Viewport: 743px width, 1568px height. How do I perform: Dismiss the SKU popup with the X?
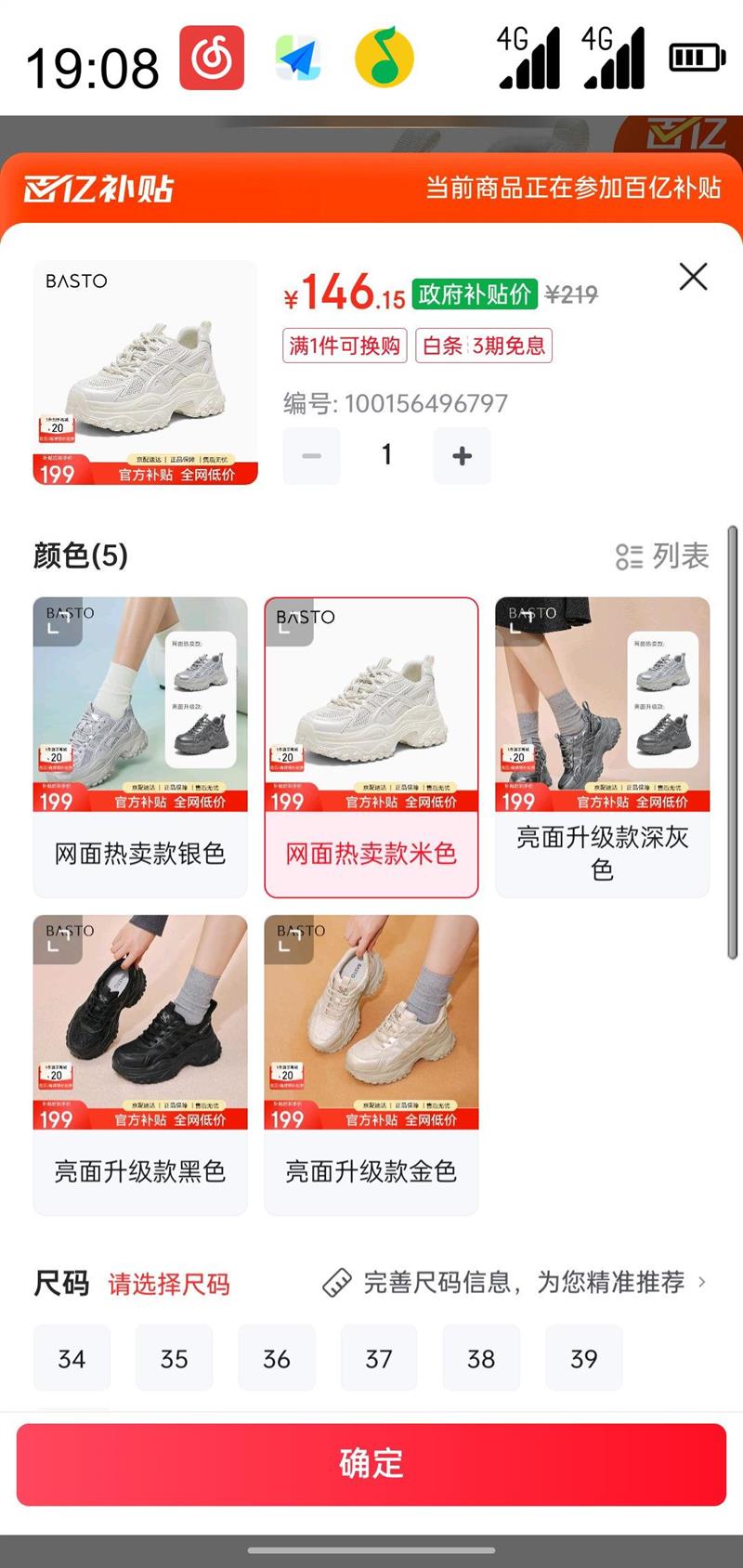click(692, 277)
